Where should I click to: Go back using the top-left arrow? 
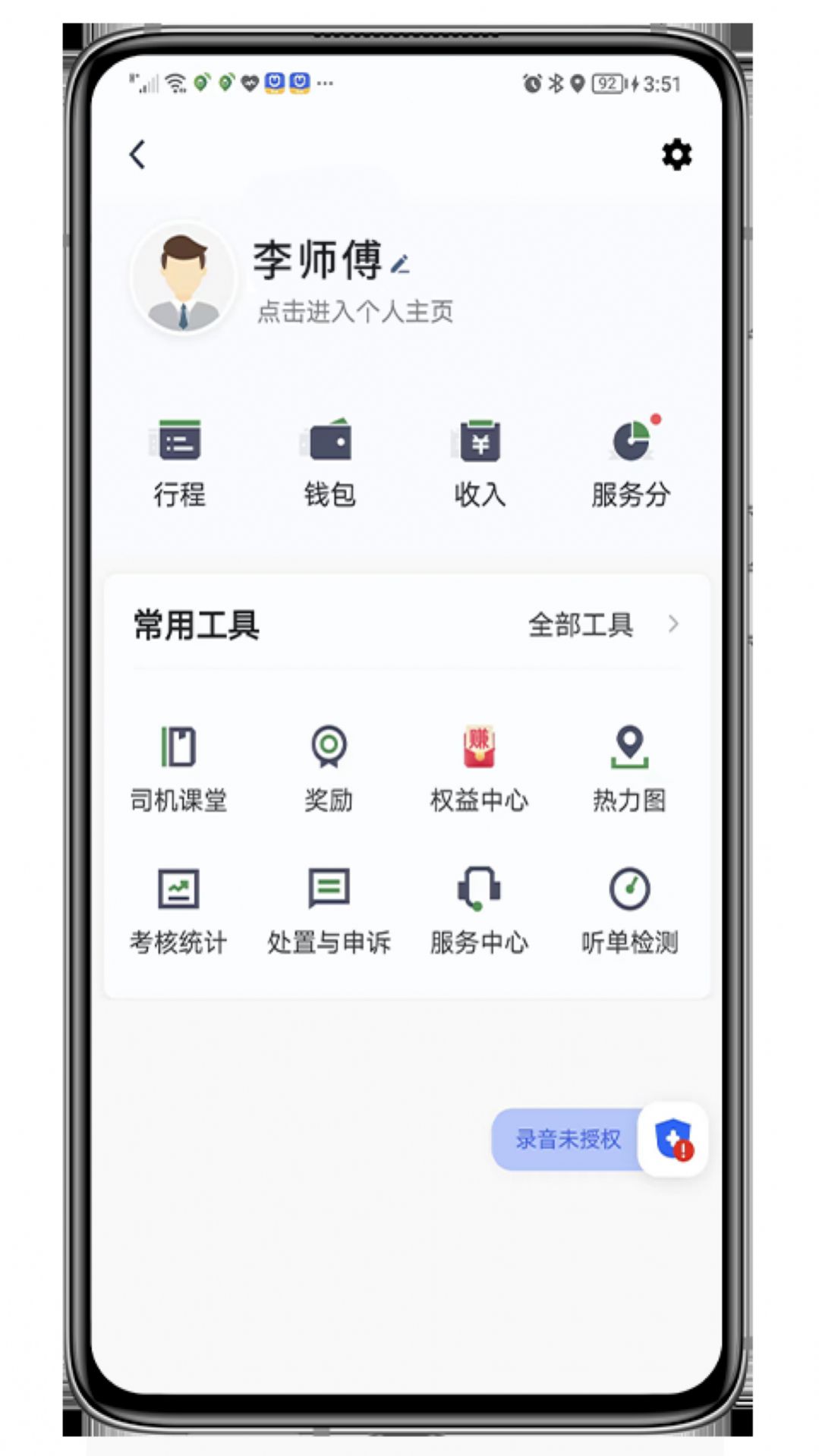(x=137, y=155)
